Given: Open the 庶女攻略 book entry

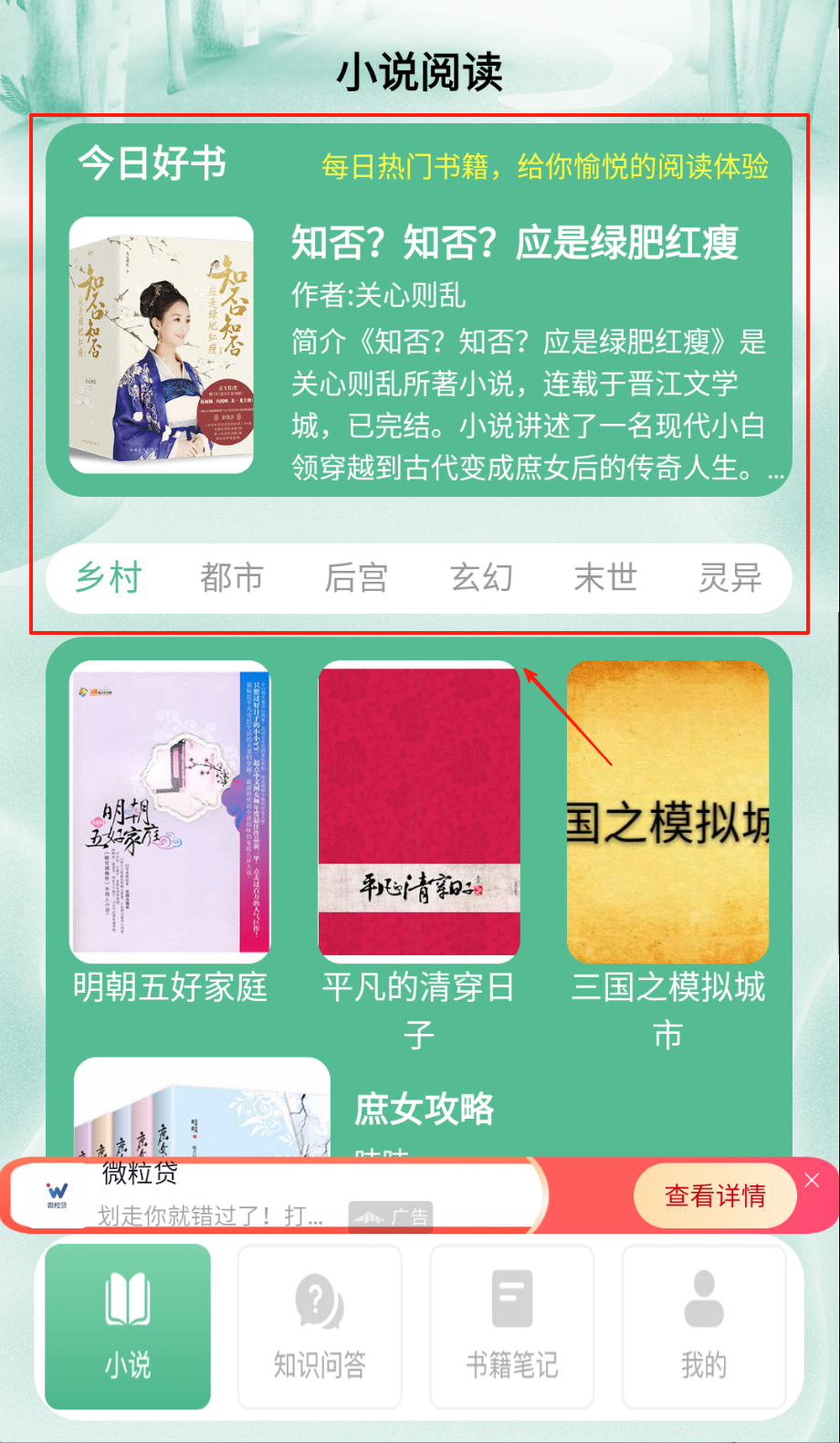Looking at the screenshot, I should pos(424,1109).
